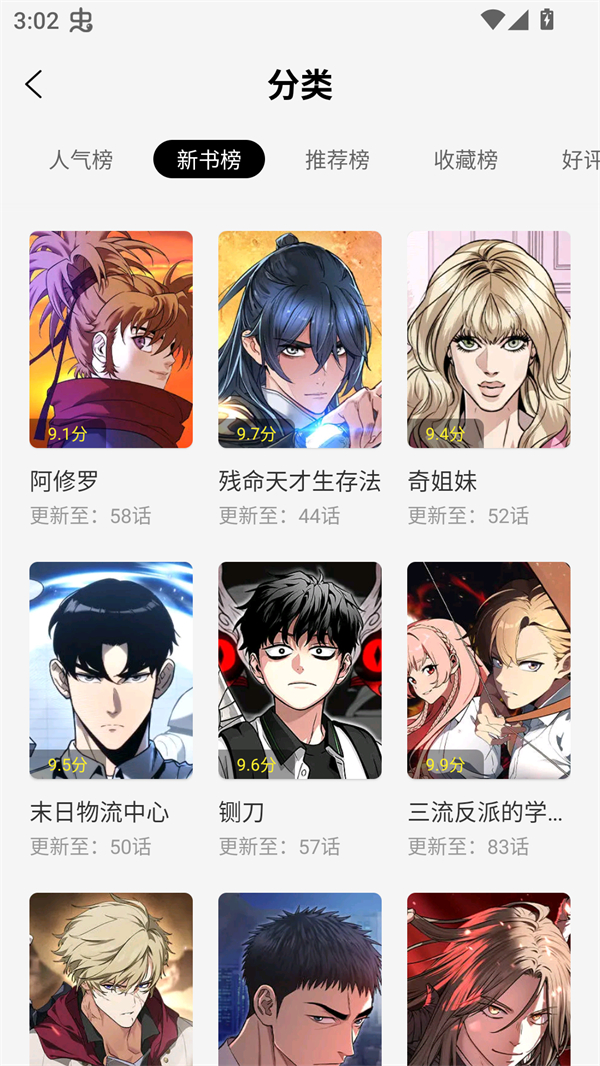This screenshot has height=1066, width=600.
Task: Open the comic 铡刀
Action: pyautogui.click(x=300, y=670)
